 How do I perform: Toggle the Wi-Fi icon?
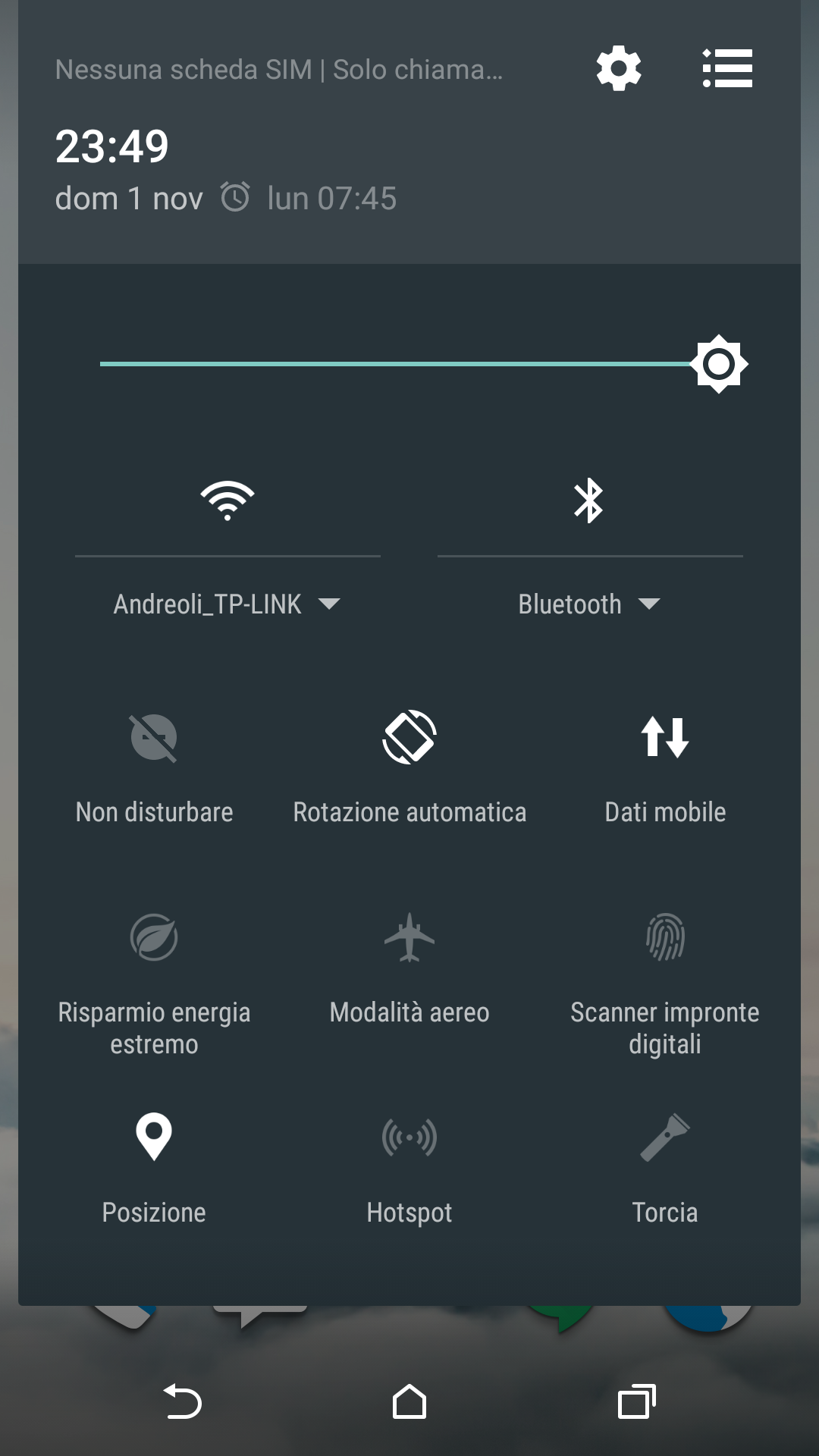[x=227, y=500]
